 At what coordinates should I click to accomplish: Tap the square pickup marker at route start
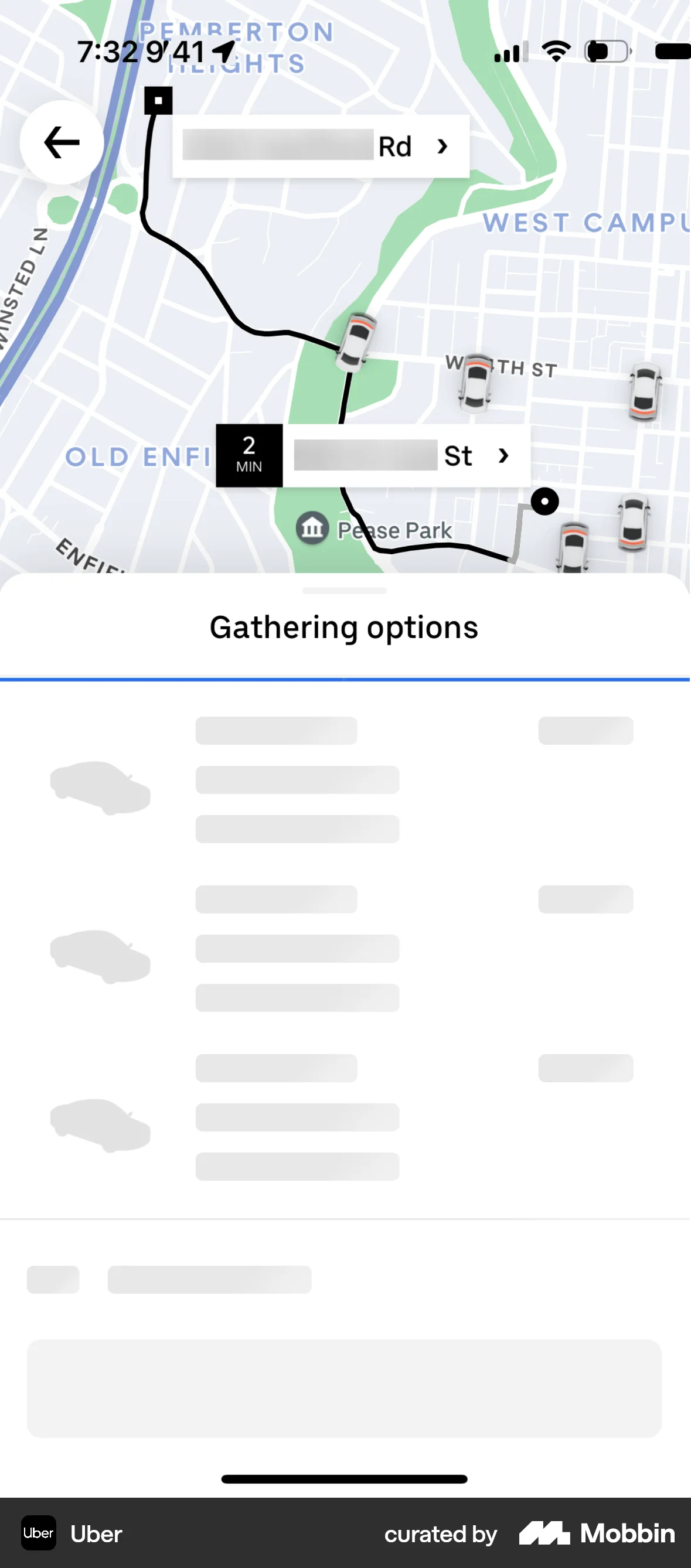click(158, 99)
